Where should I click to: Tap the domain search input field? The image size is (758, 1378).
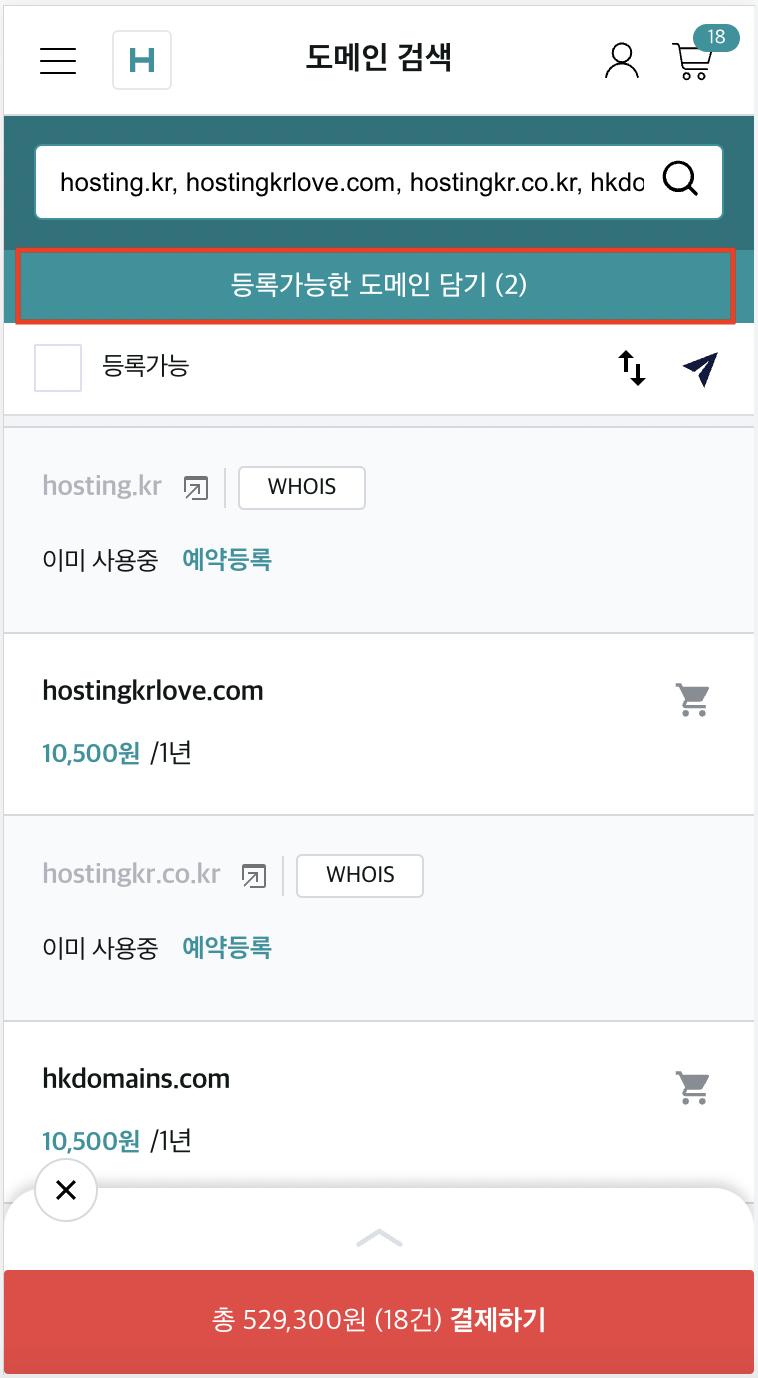350,182
